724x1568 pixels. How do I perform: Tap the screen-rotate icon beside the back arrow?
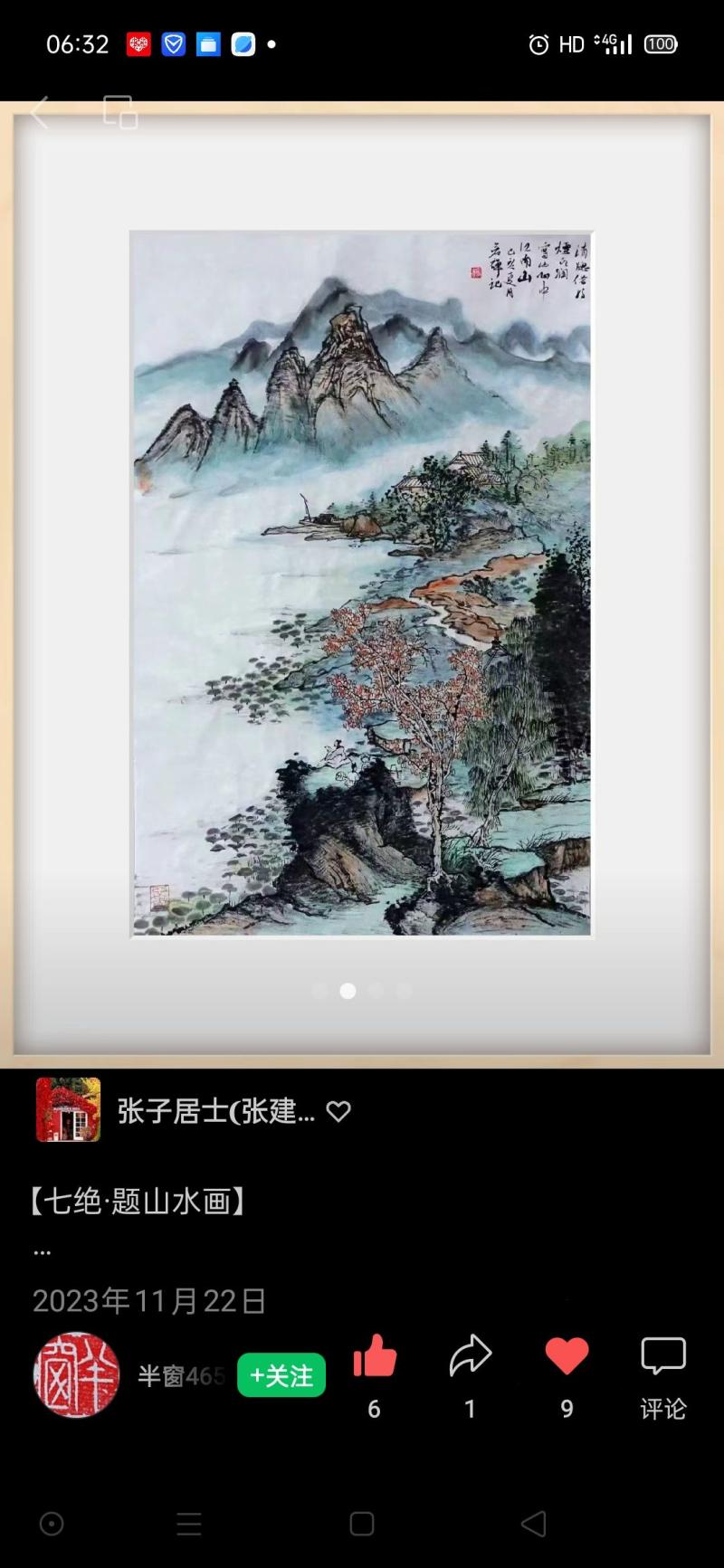tap(119, 112)
